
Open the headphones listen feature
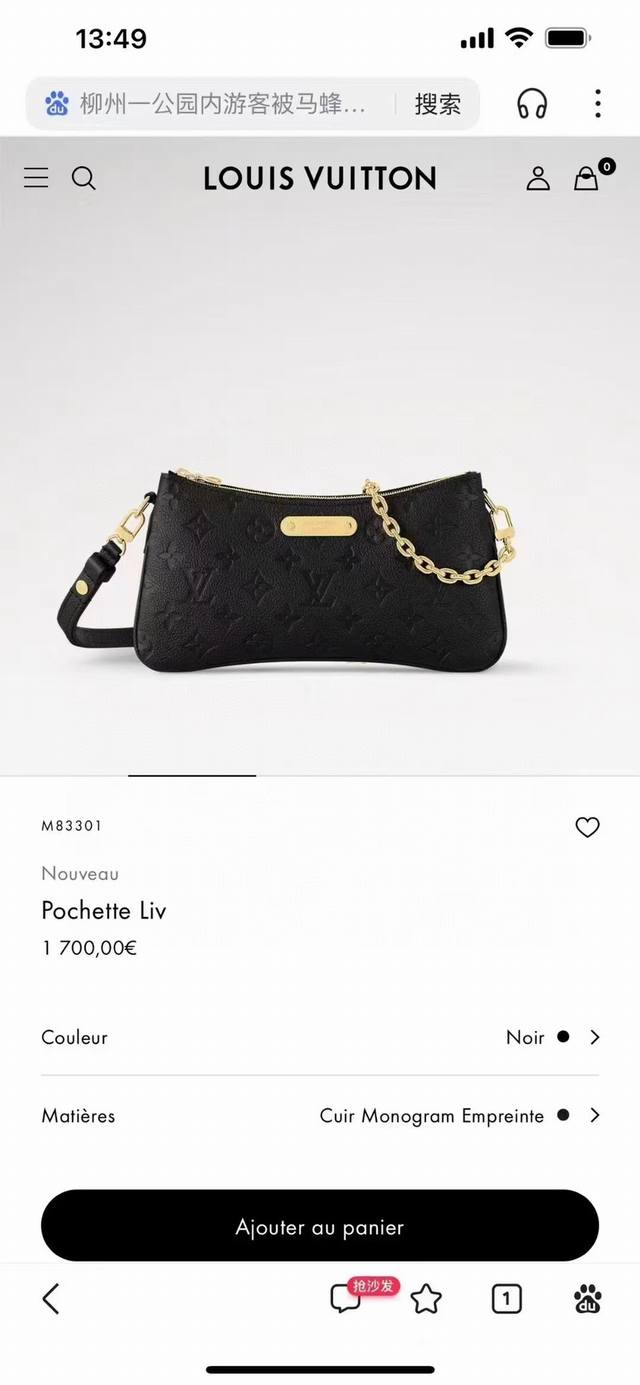[x=532, y=103]
